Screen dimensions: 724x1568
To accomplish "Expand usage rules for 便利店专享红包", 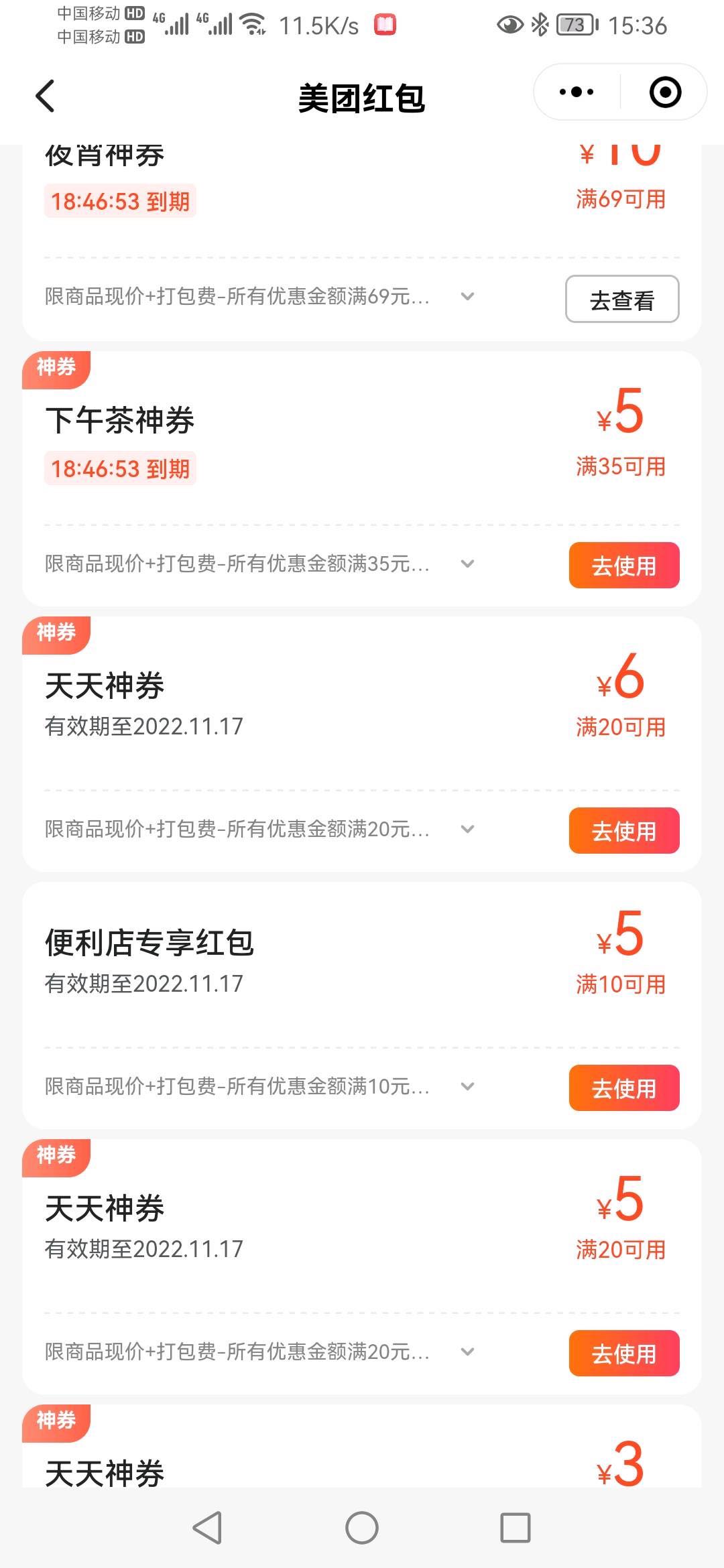I will click(468, 1087).
